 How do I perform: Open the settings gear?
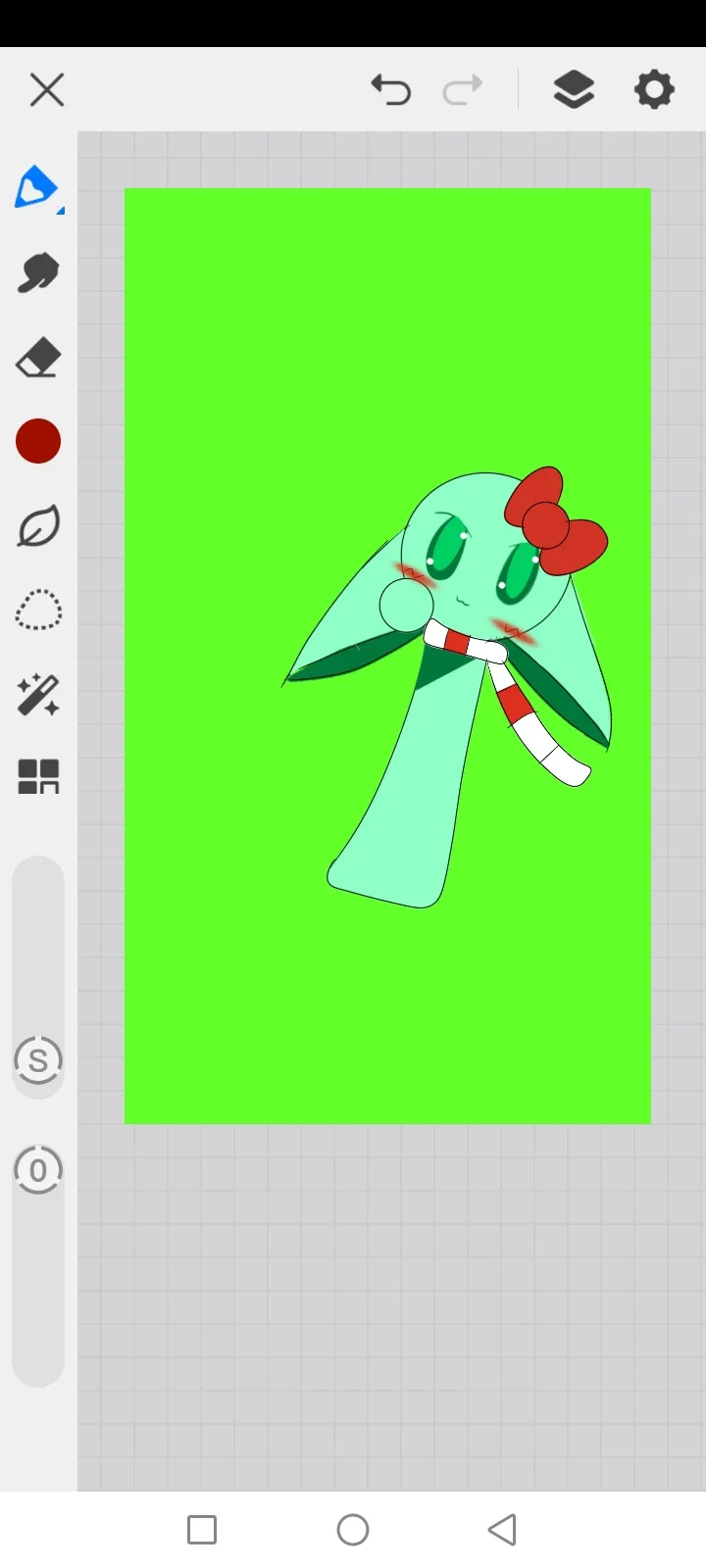pos(654,90)
